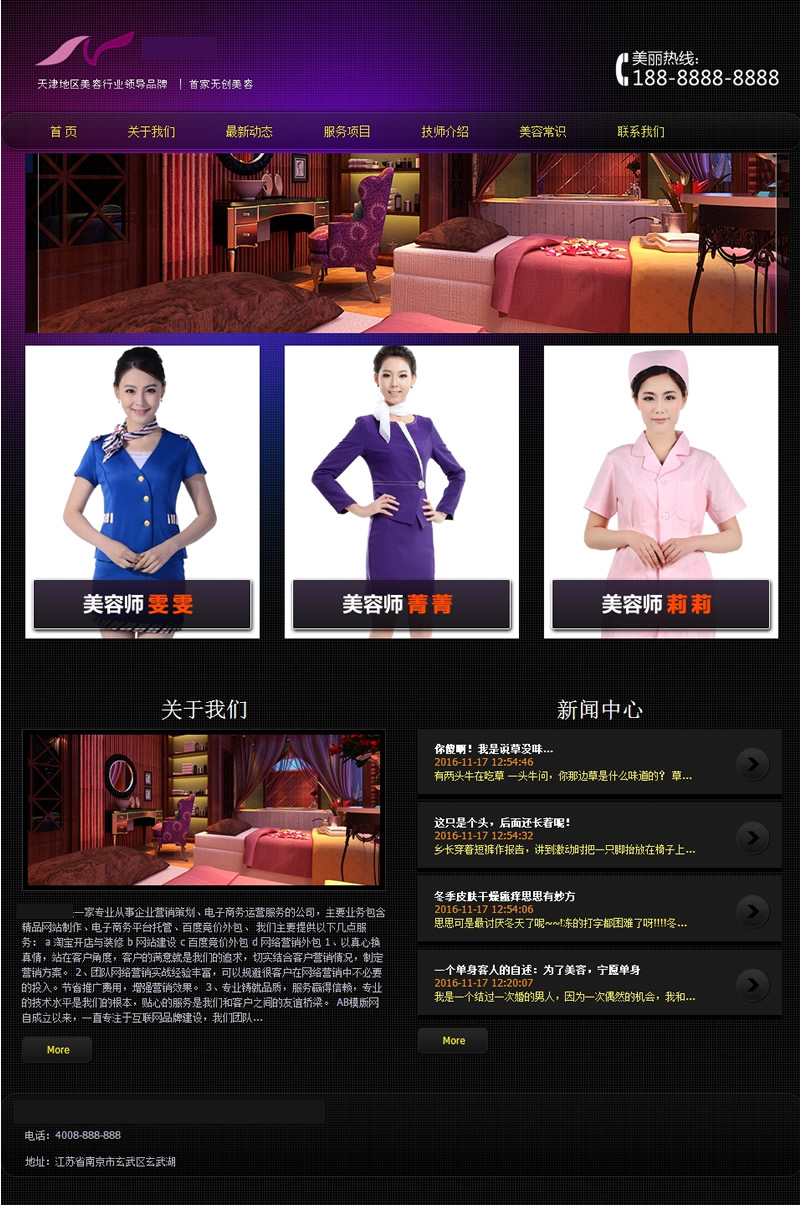Open the 联系我们 page

click(641, 132)
